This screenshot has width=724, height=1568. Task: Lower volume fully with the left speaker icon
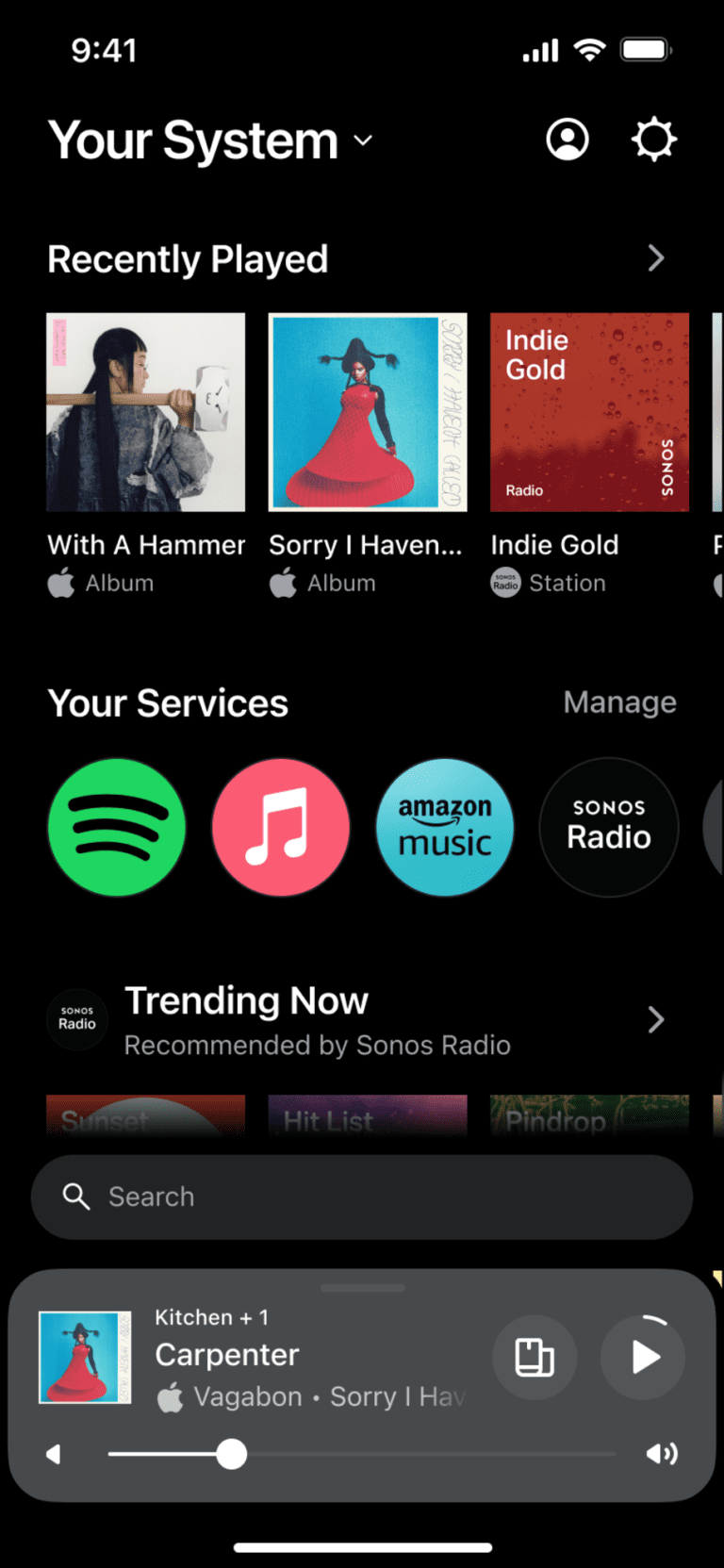coord(54,1454)
